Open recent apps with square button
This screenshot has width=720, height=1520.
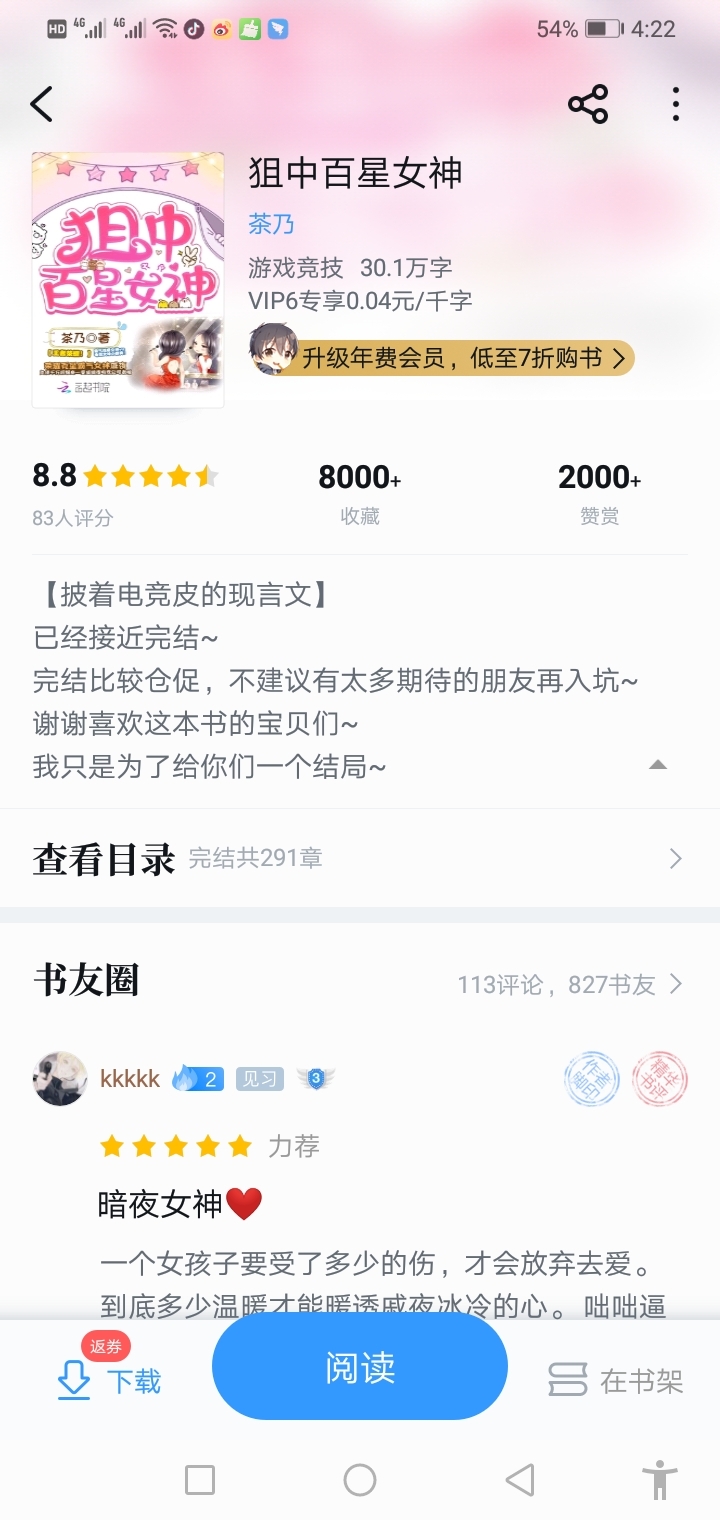pos(200,1479)
